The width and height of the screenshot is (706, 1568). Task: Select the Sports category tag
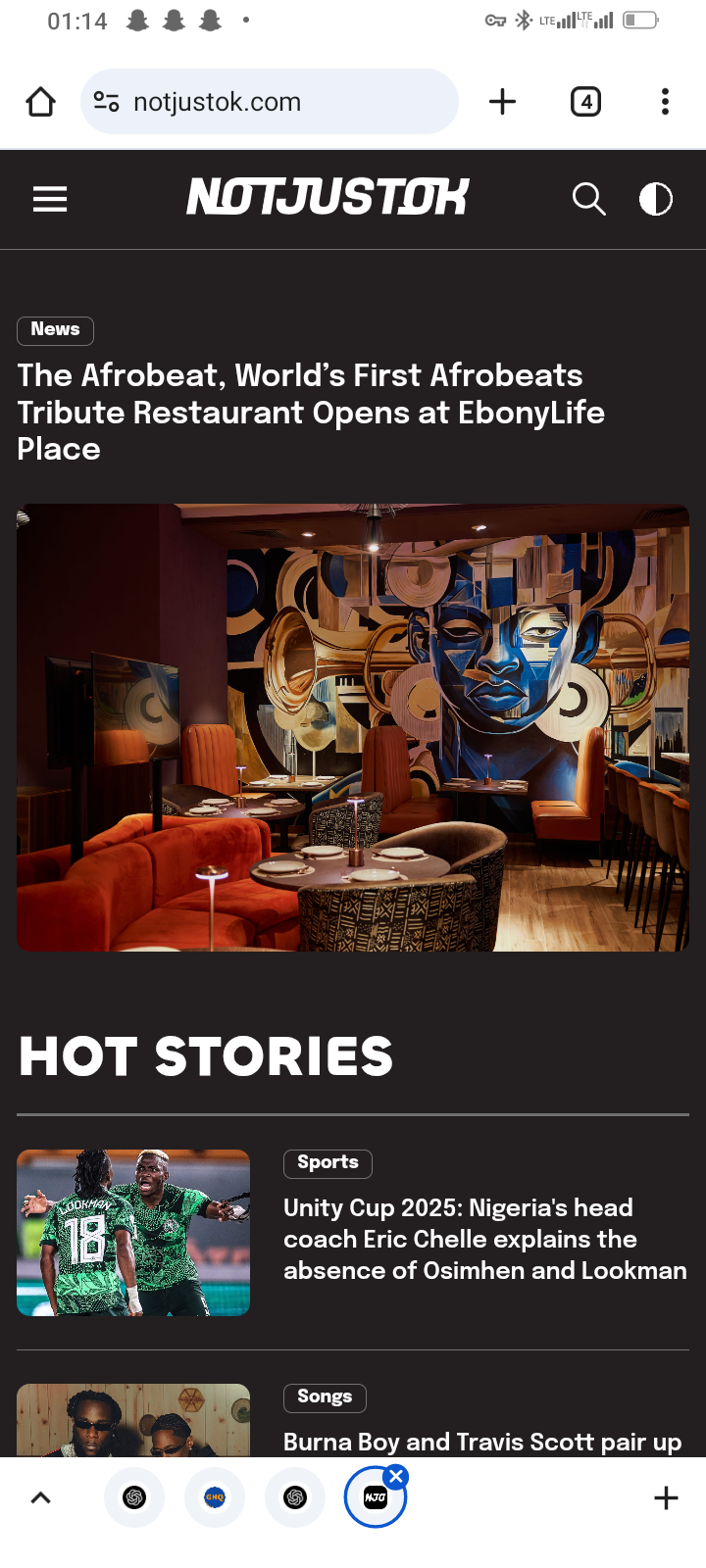328,1163
